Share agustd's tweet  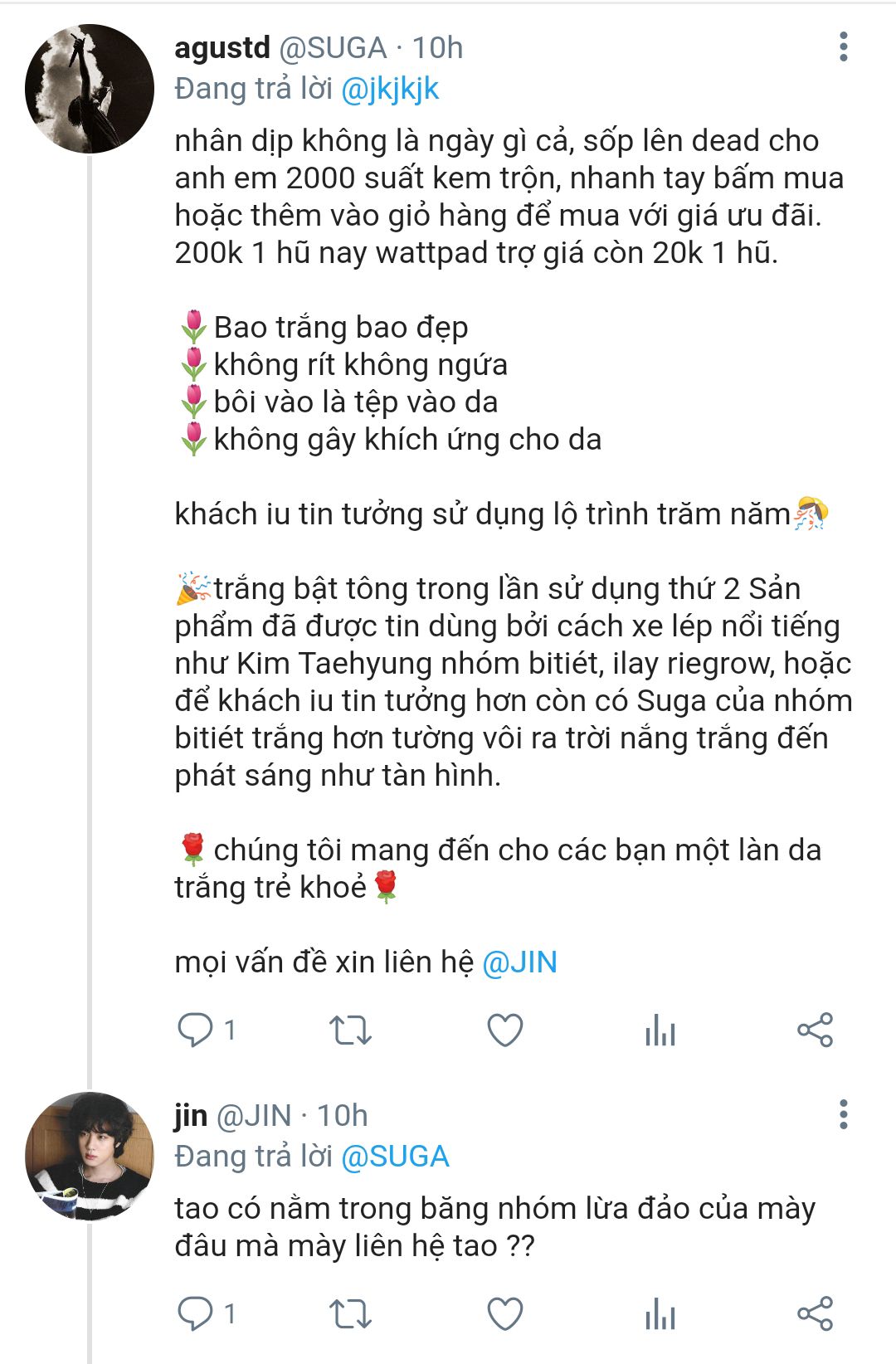(x=815, y=1030)
